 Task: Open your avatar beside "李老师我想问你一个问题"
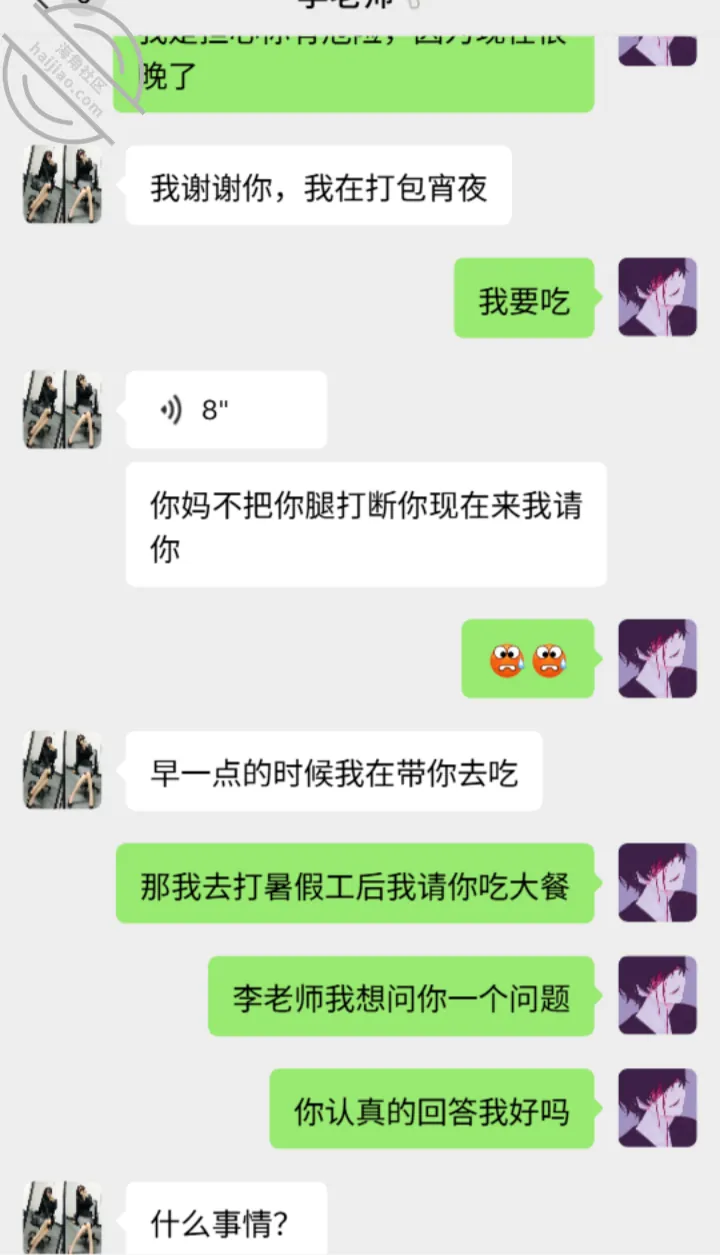[657, 995]
